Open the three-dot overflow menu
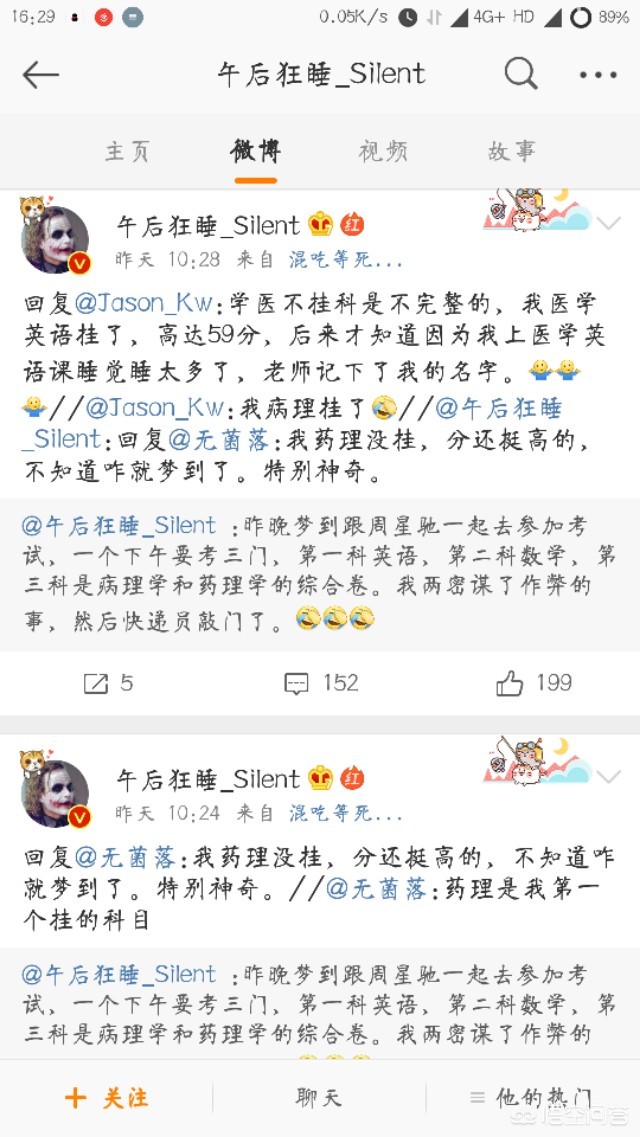 (598, 75)
